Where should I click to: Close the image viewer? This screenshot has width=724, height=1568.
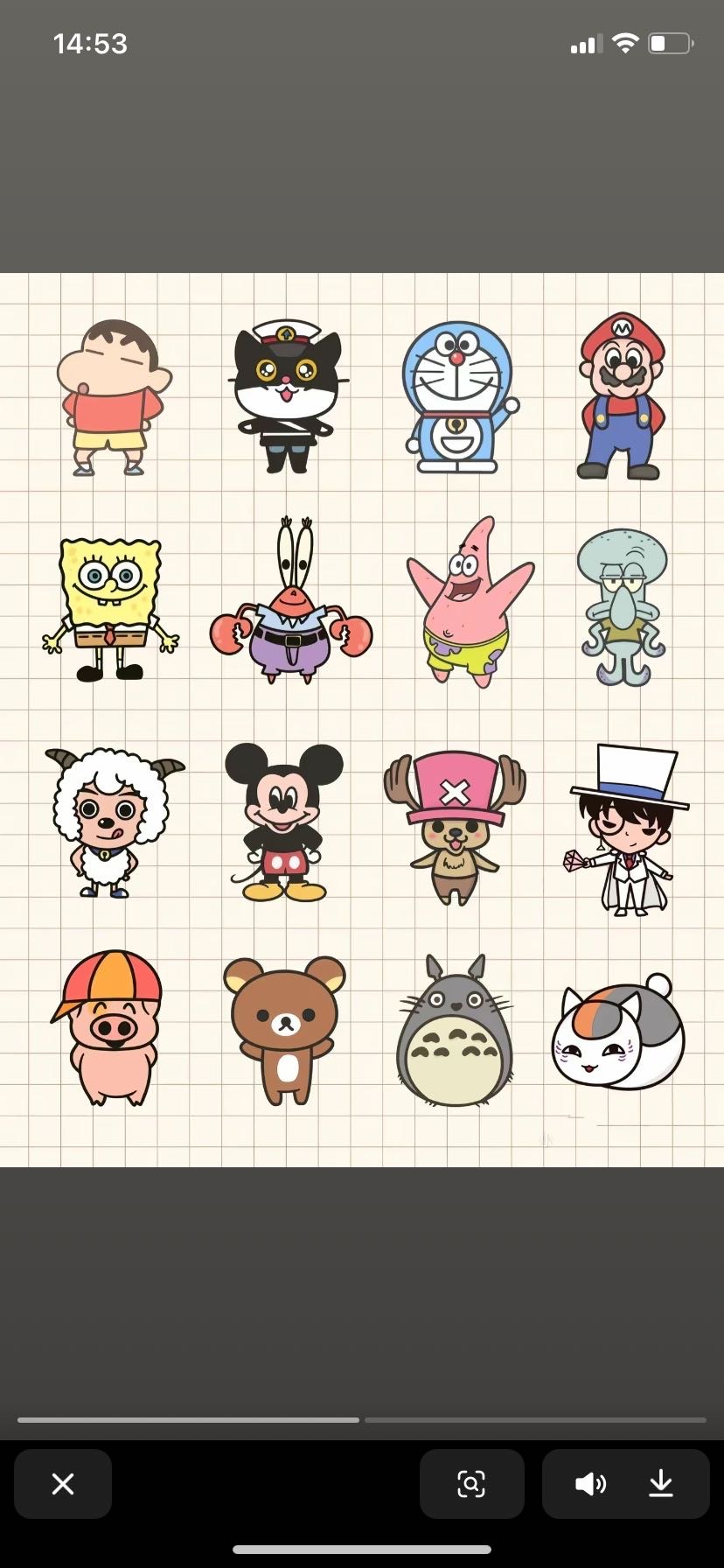pos(63,1484)
